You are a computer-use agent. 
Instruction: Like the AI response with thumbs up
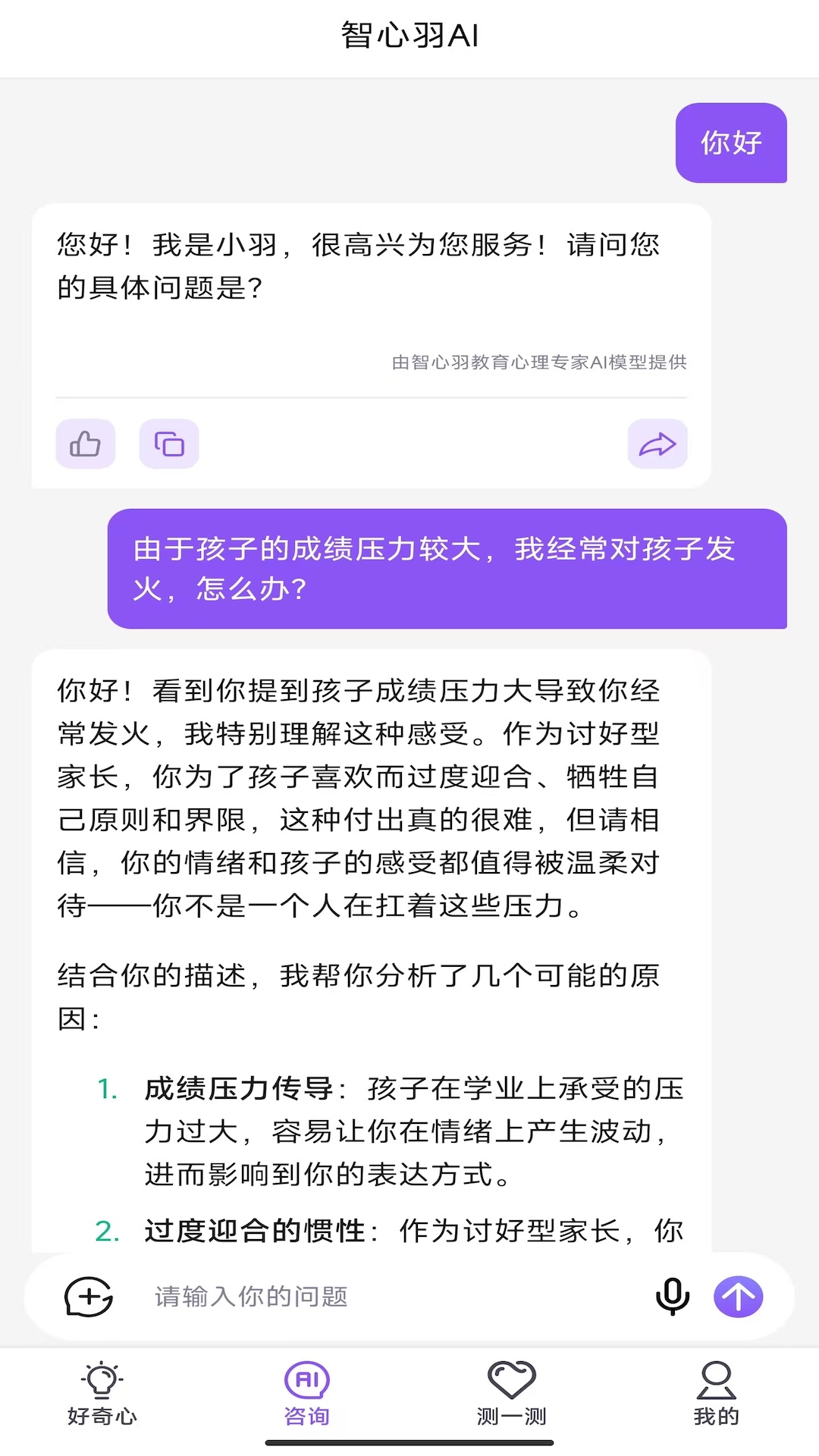[x=85, y=444]
